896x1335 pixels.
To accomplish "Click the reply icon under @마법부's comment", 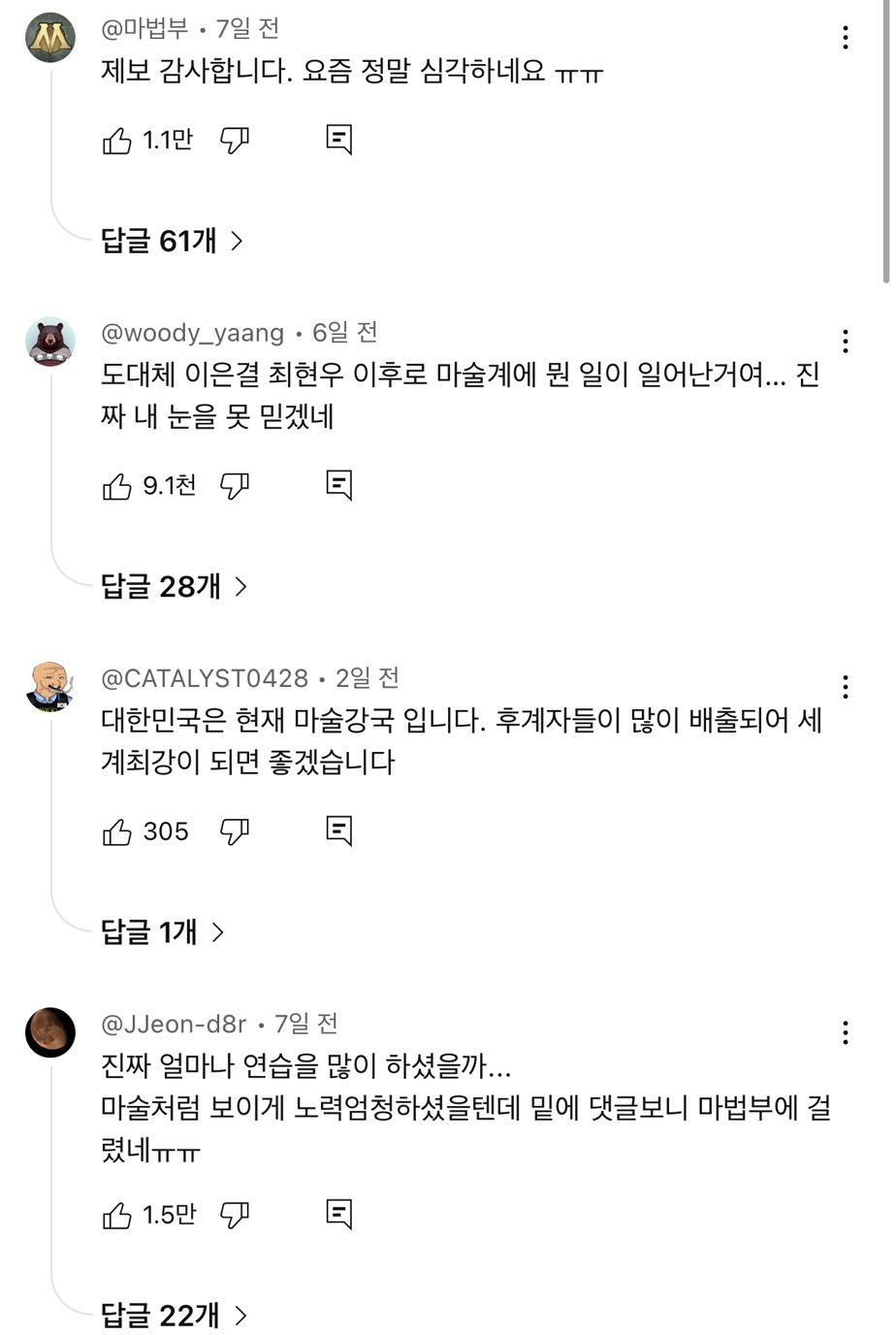I will pyautogui.click(x=339, y=139).
